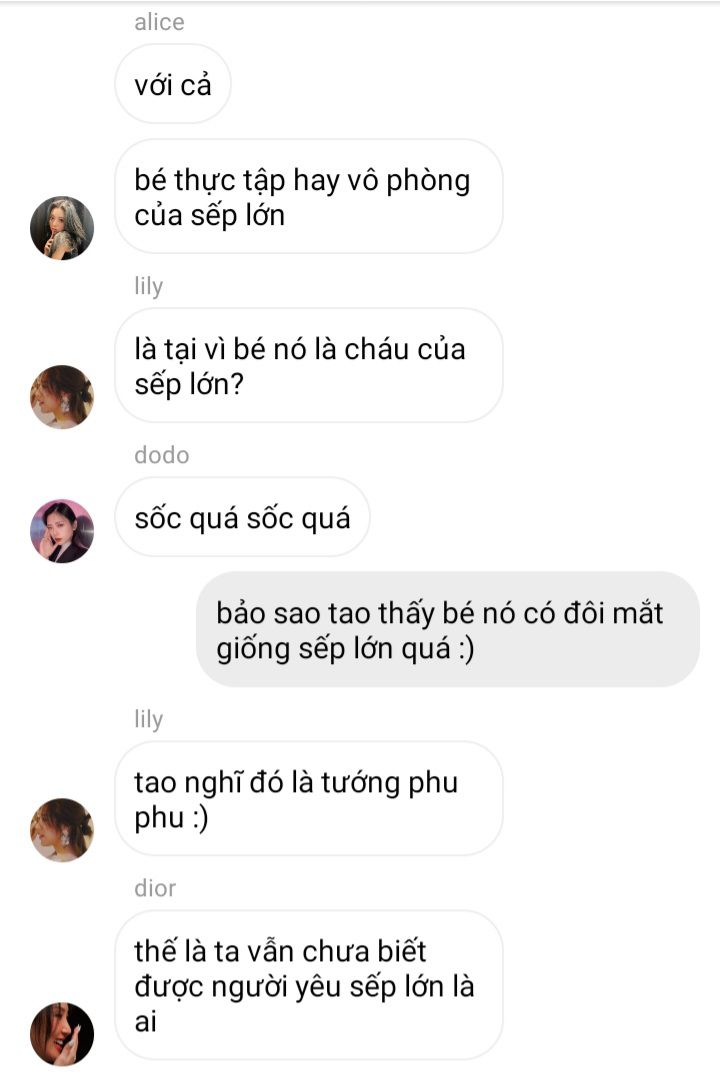Image resolution: width=720 pixels, height=1075 pixels.
Task: Open lily's avatar next to 'cháu của sếp lớn' message
Action: [x=62, y=397]
